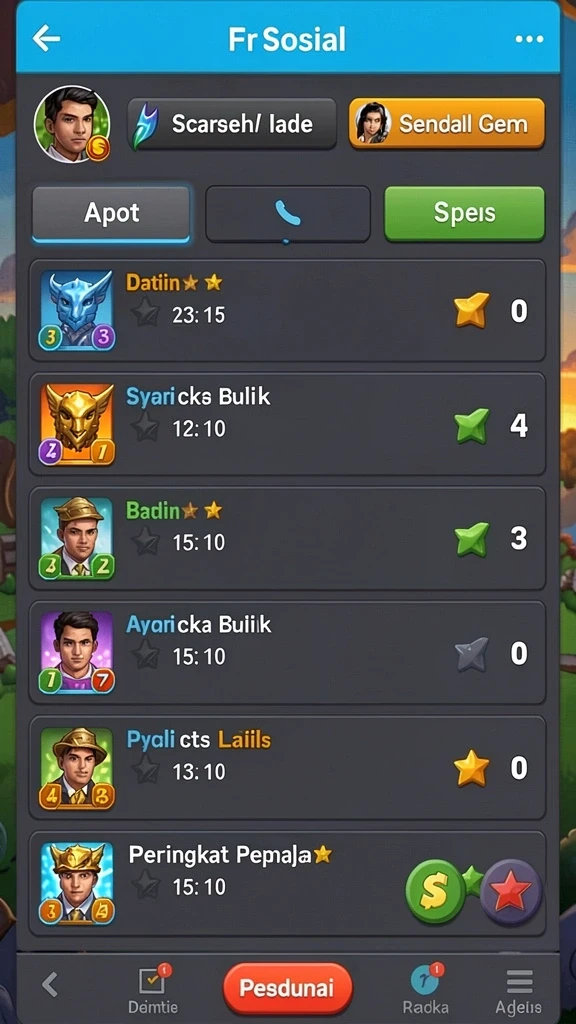Open the Syaricks Bulik entry
This screenshot has width=576, height=1024.
point(287,424)
